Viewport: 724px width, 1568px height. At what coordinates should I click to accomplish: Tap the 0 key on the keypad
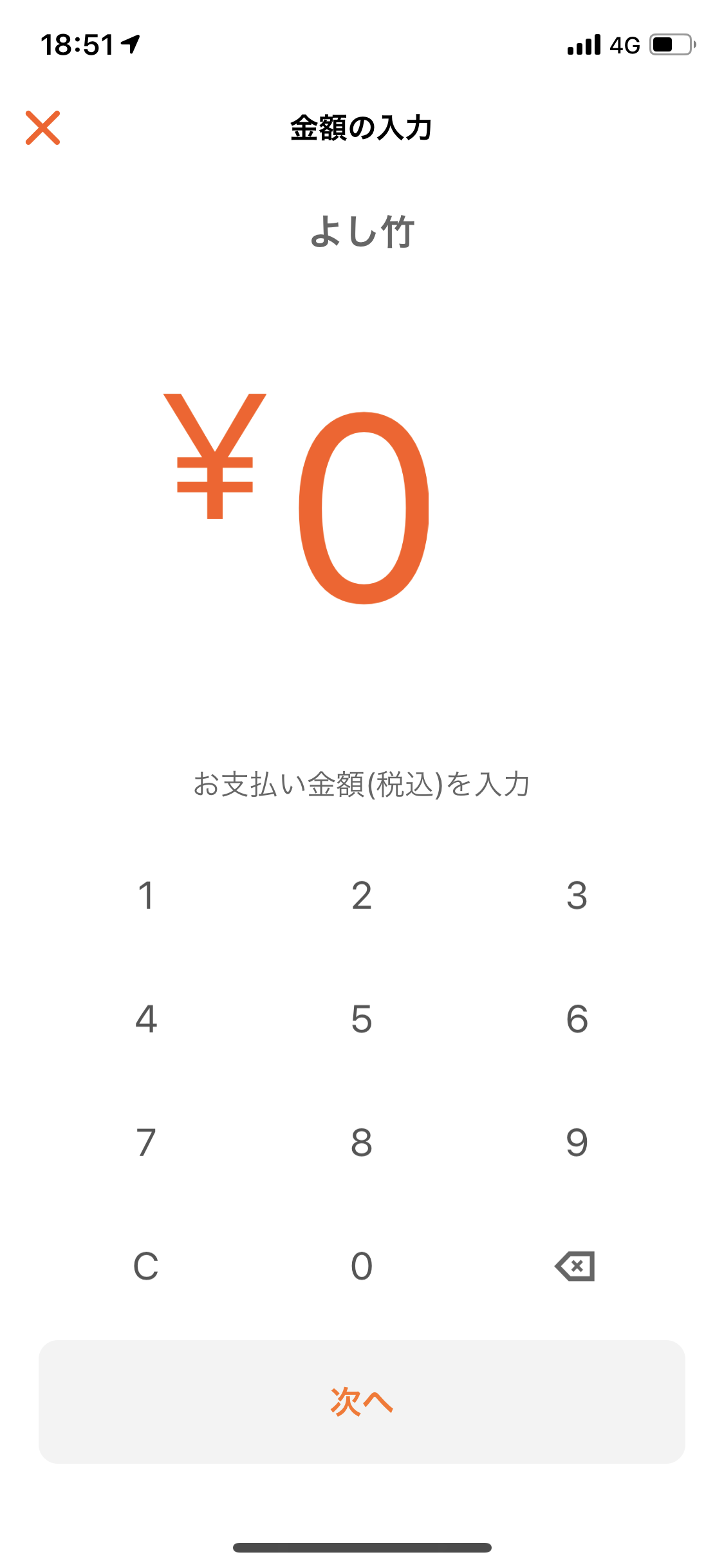362,1266
